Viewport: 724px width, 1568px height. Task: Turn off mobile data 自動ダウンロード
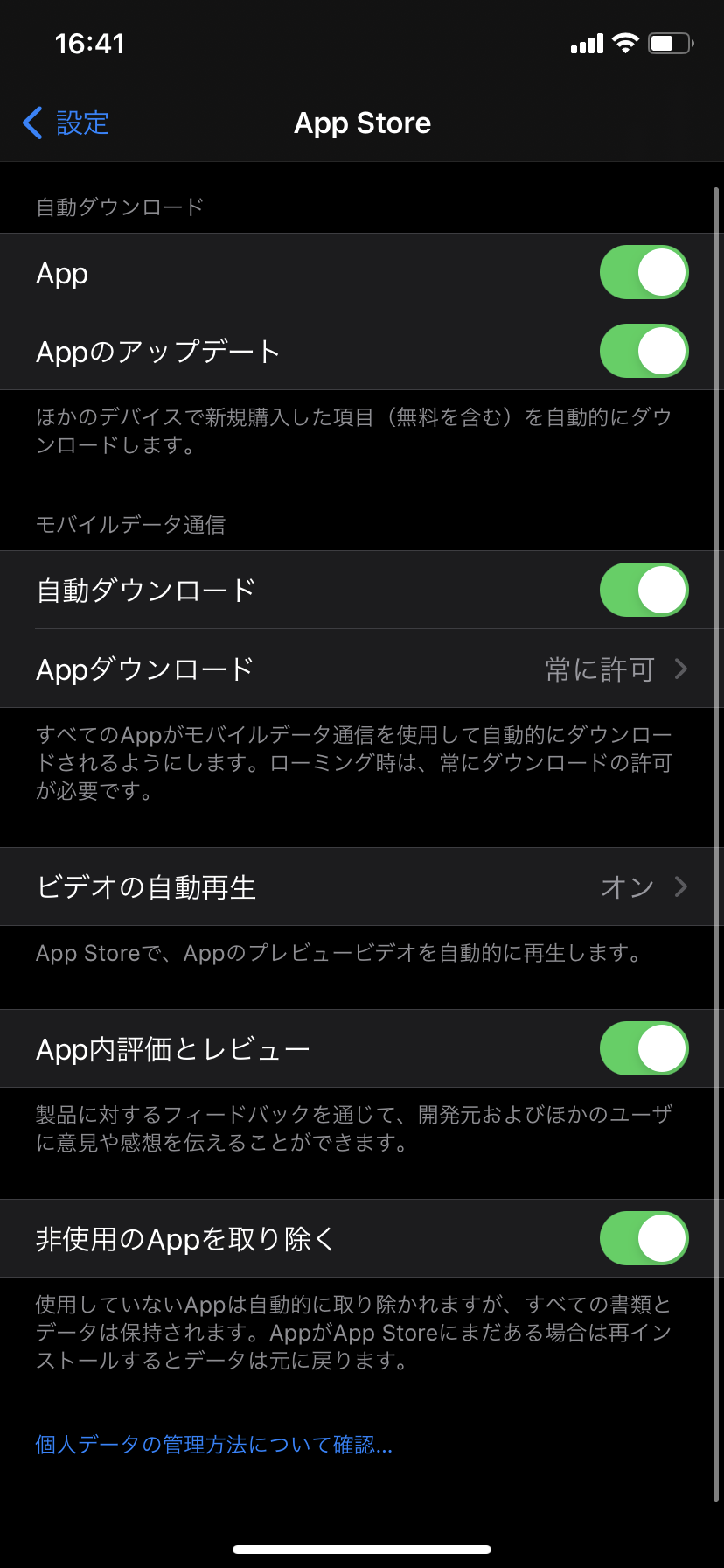point(644,590)
